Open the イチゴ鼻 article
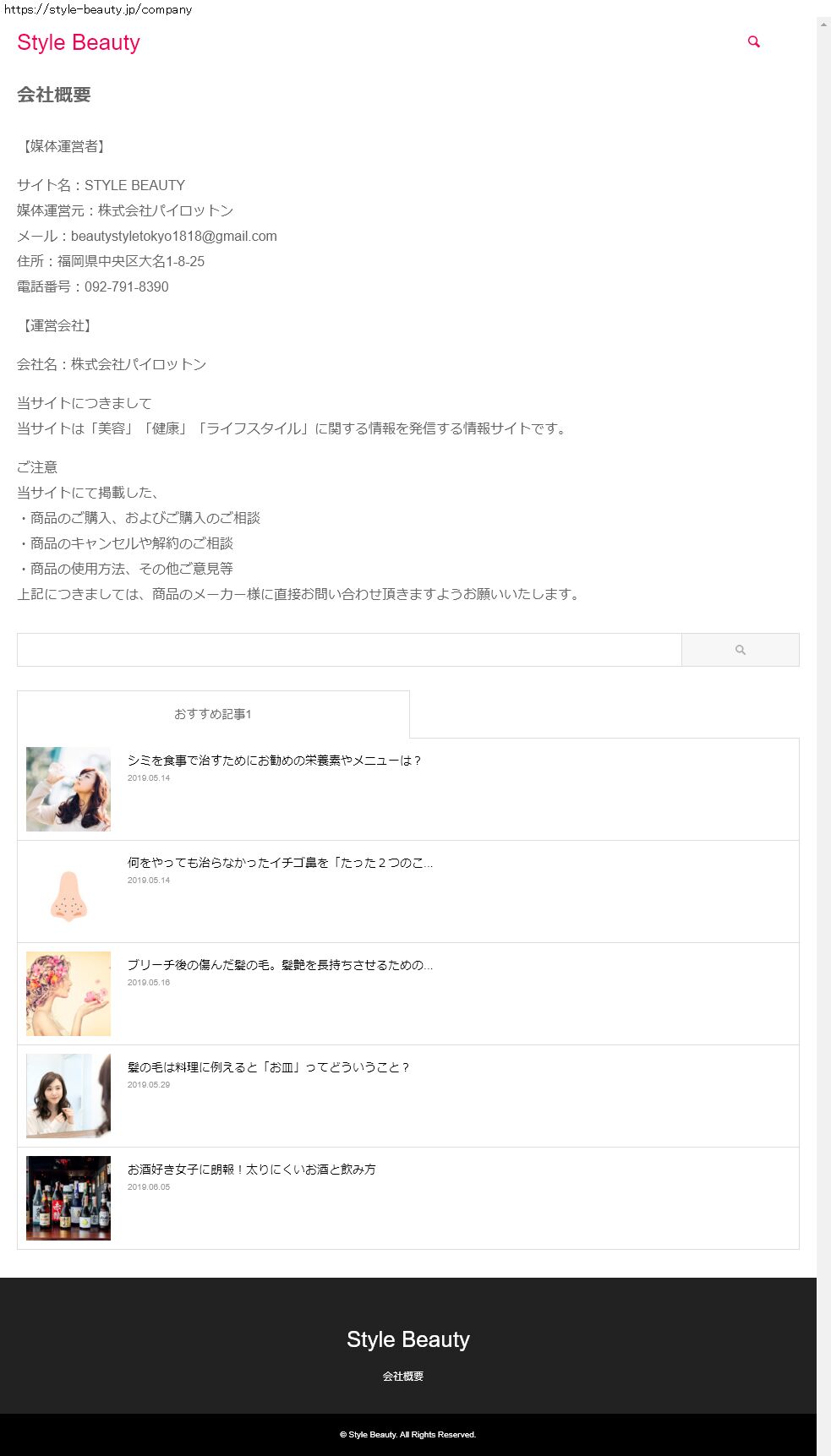This screenshot has height=1456, width=831. (279, 863)
